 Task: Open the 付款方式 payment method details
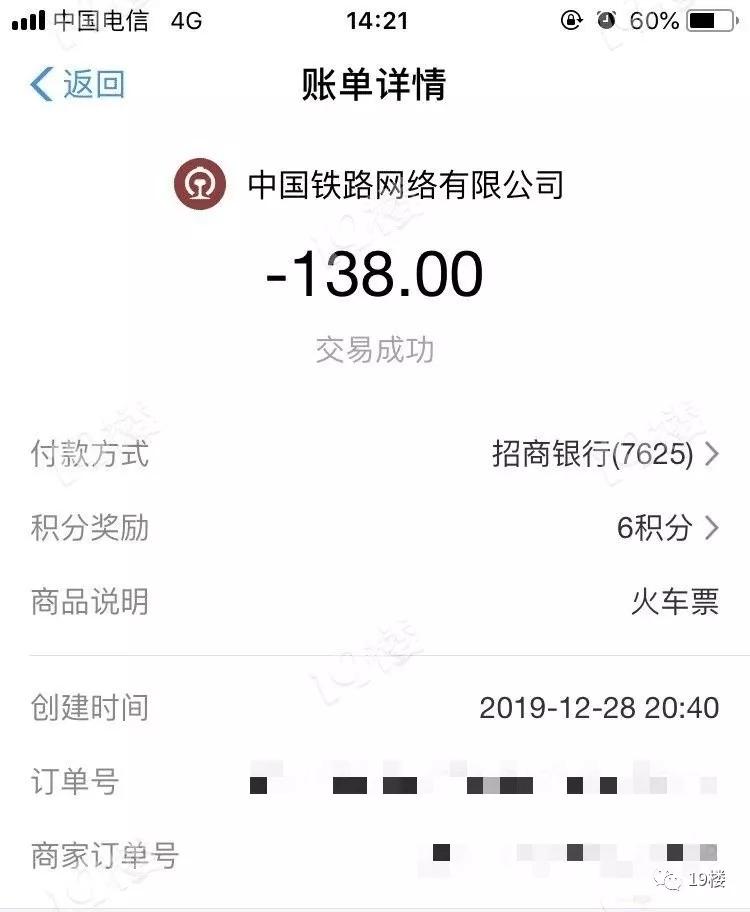tap(90, 456)
